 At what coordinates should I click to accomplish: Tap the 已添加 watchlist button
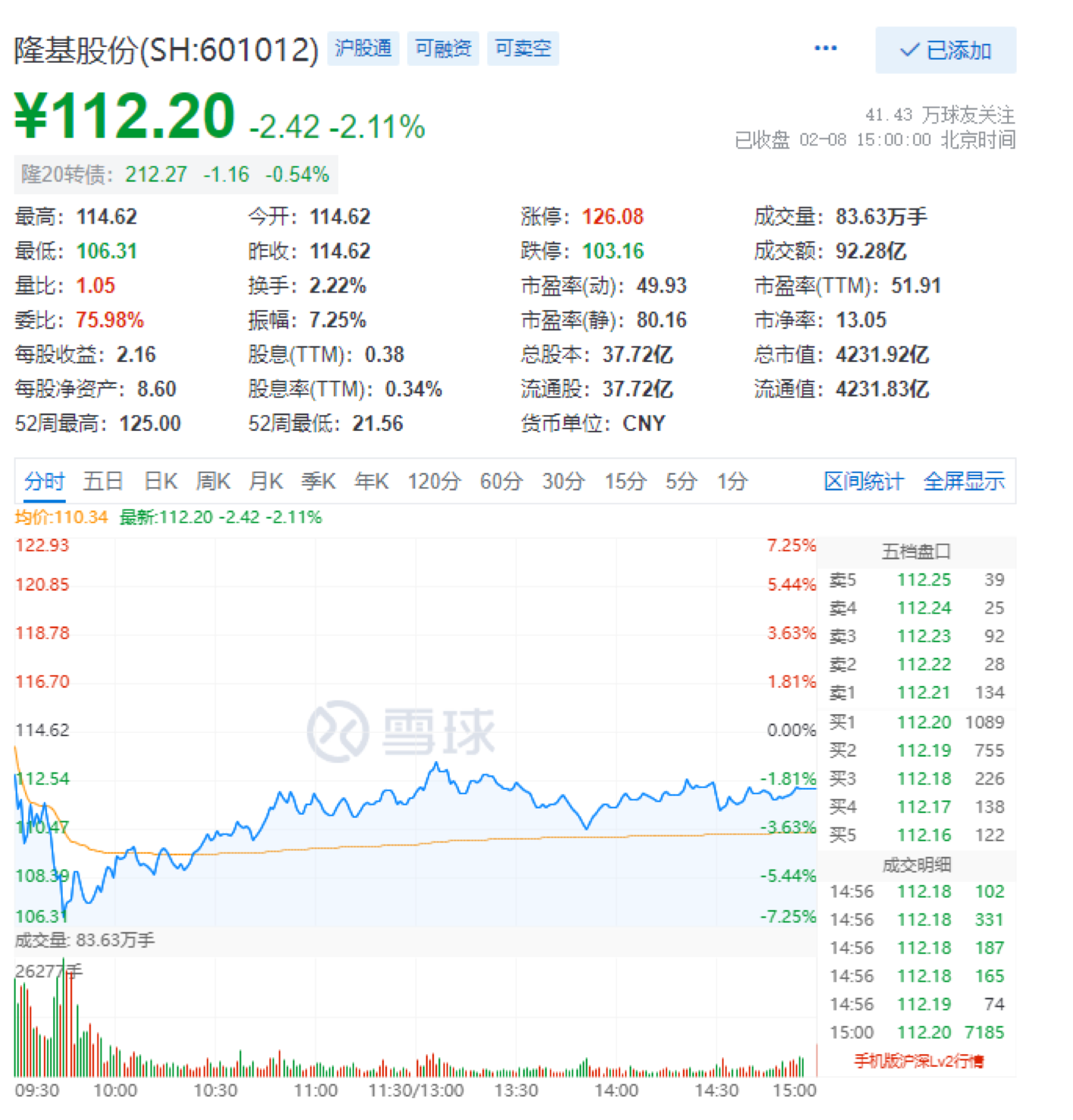click(945, 50)
